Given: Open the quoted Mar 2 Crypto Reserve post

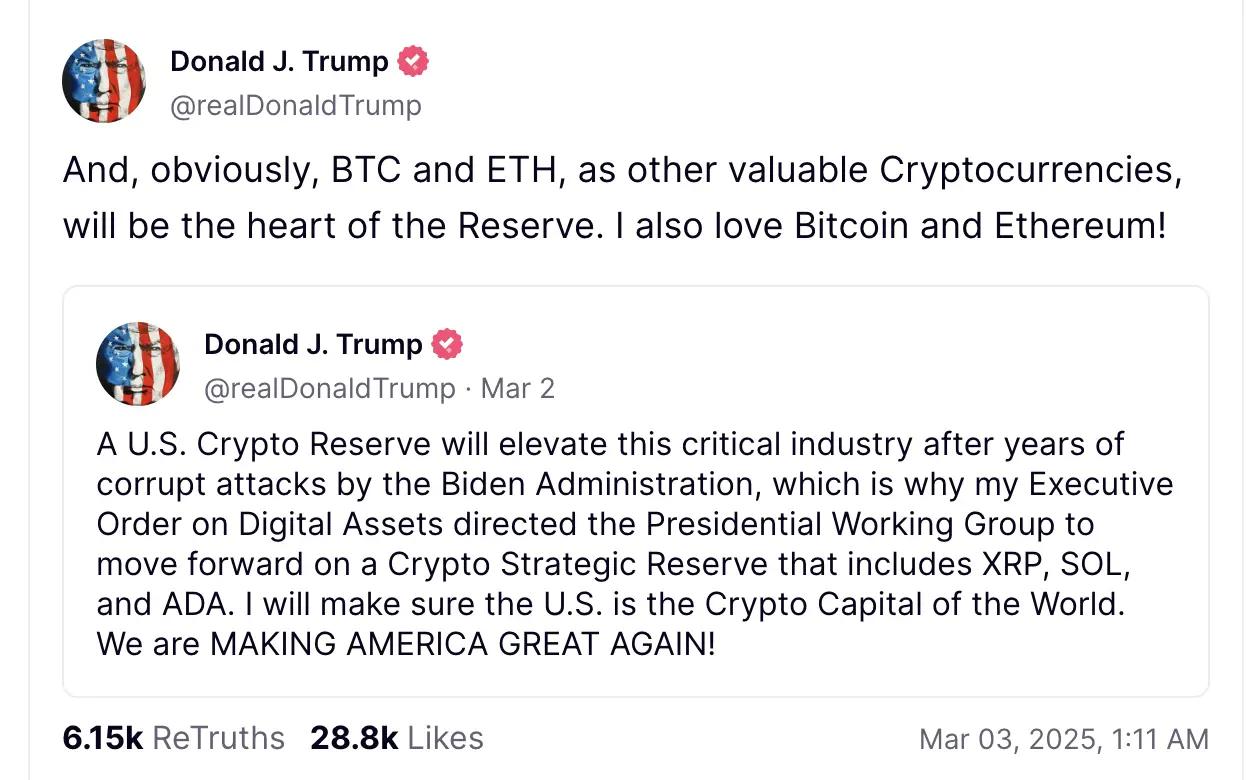Looking at the screenshot, I should [634, 543].
